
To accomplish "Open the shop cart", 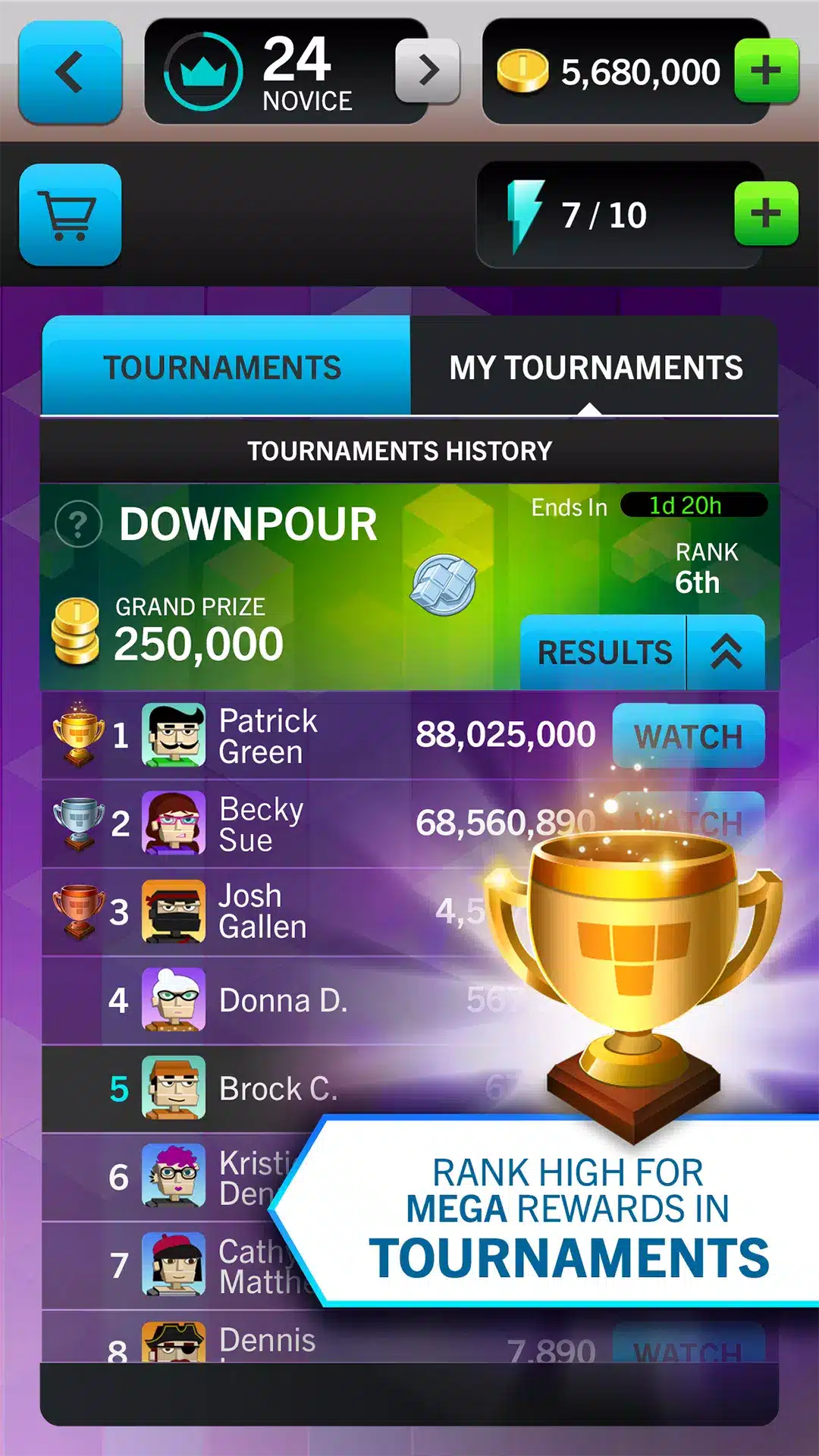I will coord(70,215).
